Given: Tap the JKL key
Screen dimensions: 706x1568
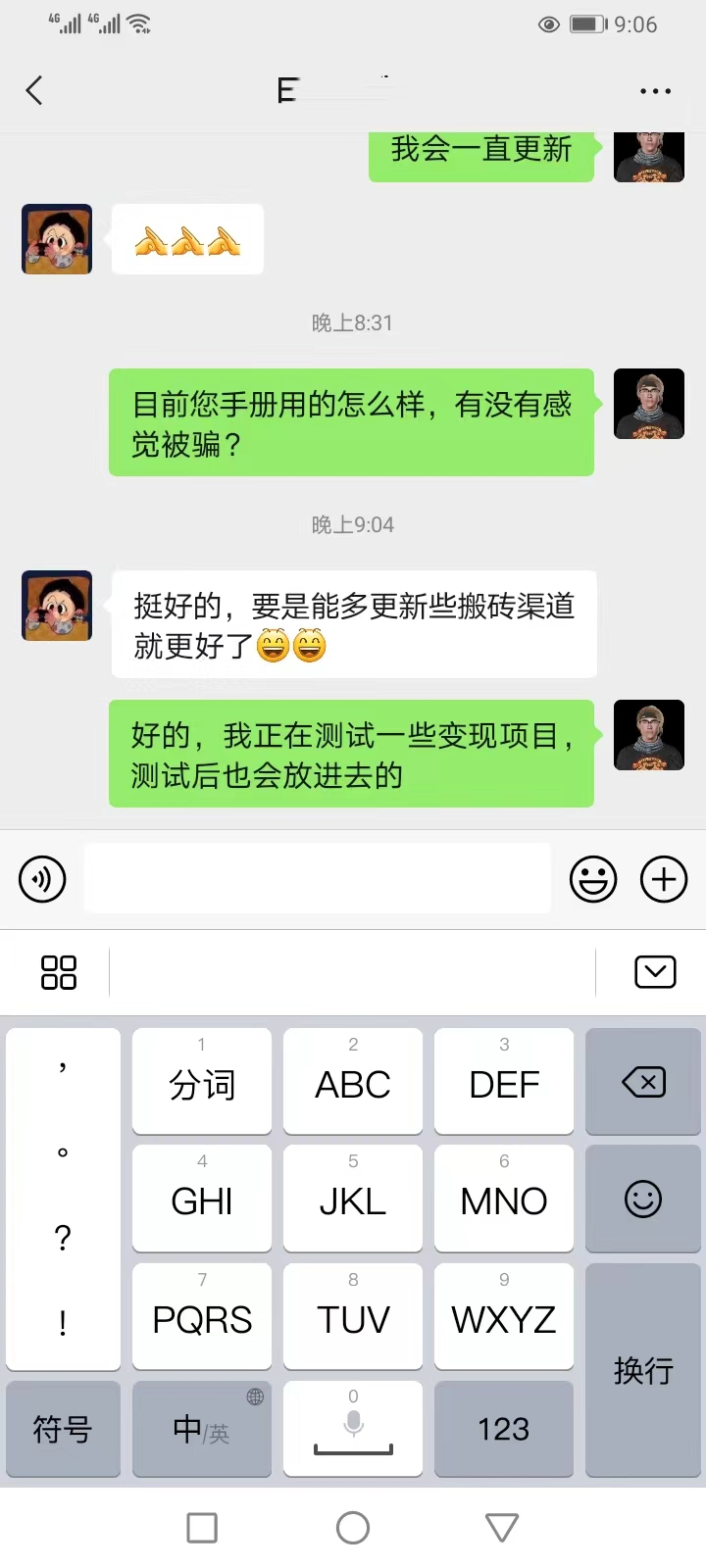Looking at the screenshot, I should (353, 1200).
